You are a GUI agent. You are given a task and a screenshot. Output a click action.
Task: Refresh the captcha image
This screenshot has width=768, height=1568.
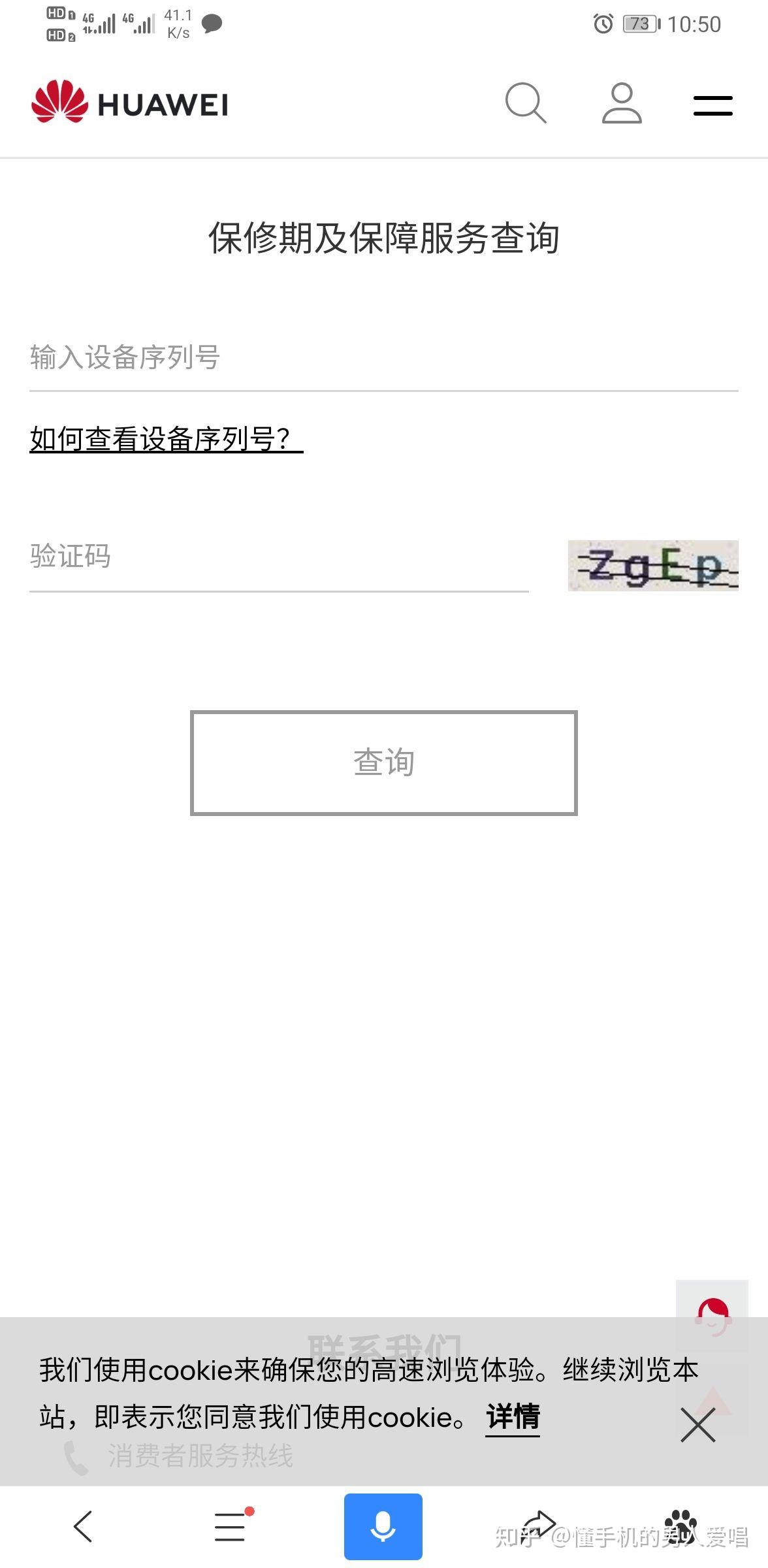coord(652,566)
